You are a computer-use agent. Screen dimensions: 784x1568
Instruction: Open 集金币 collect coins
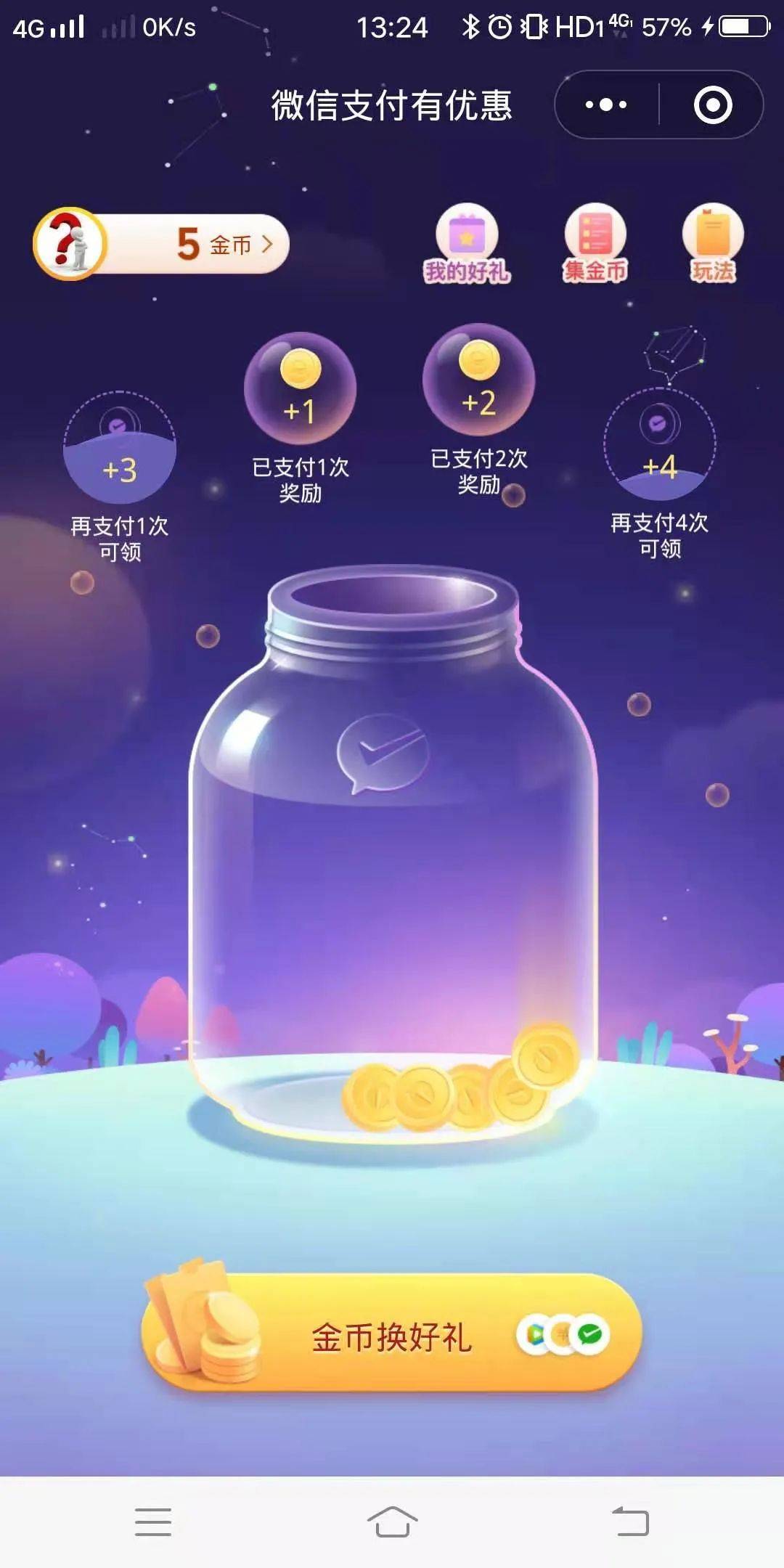595,243
